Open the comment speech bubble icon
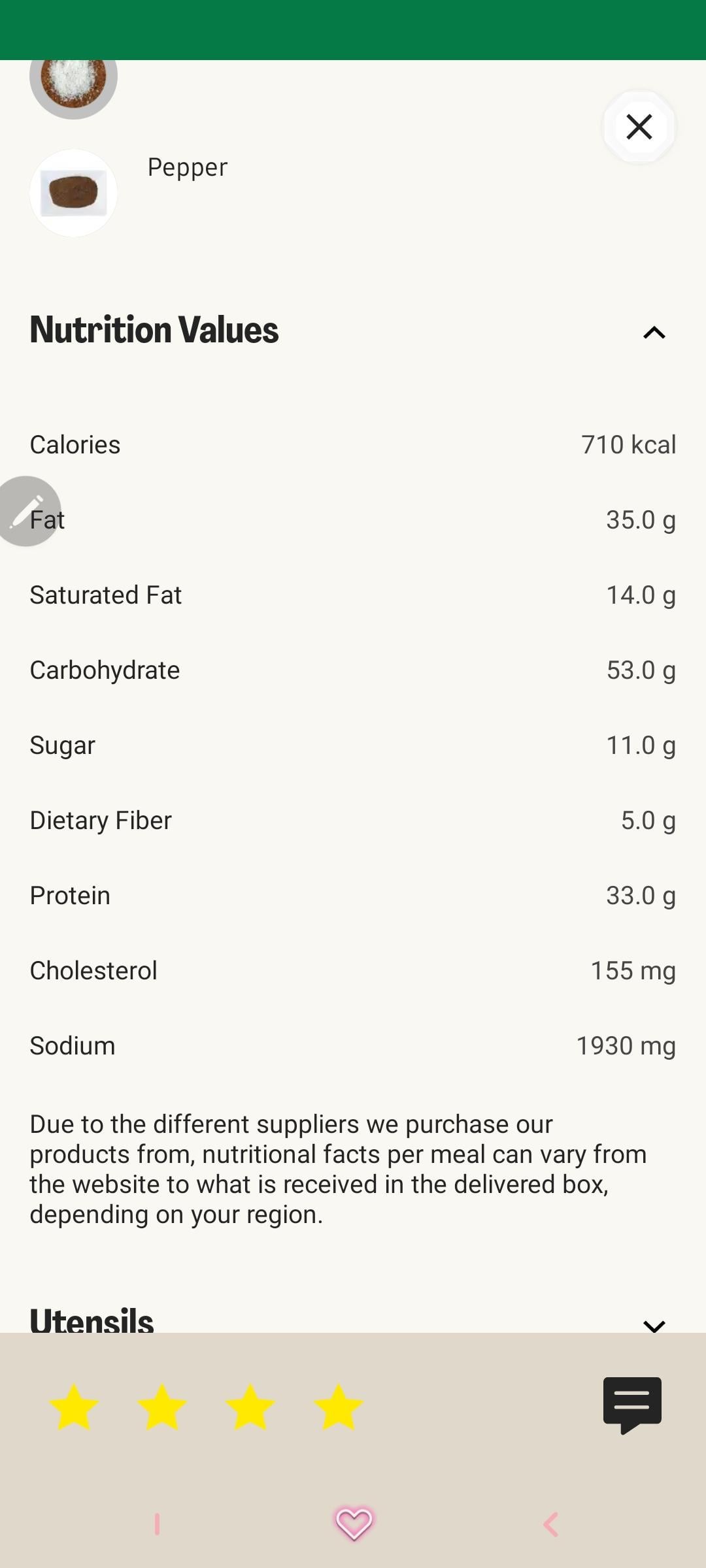 coord(632,1405)
